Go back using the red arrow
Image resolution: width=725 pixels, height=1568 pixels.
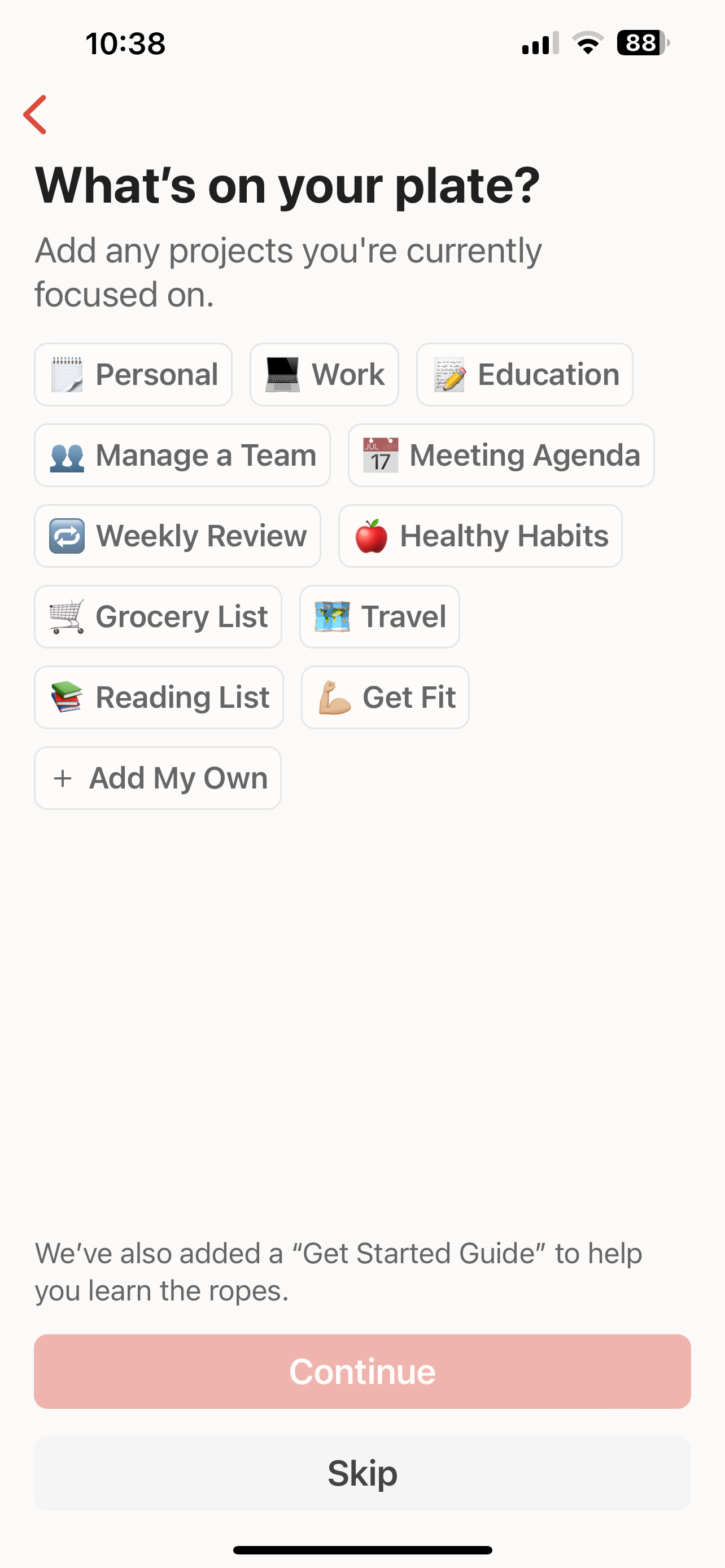pyautogui.click(x=36, y=115)
